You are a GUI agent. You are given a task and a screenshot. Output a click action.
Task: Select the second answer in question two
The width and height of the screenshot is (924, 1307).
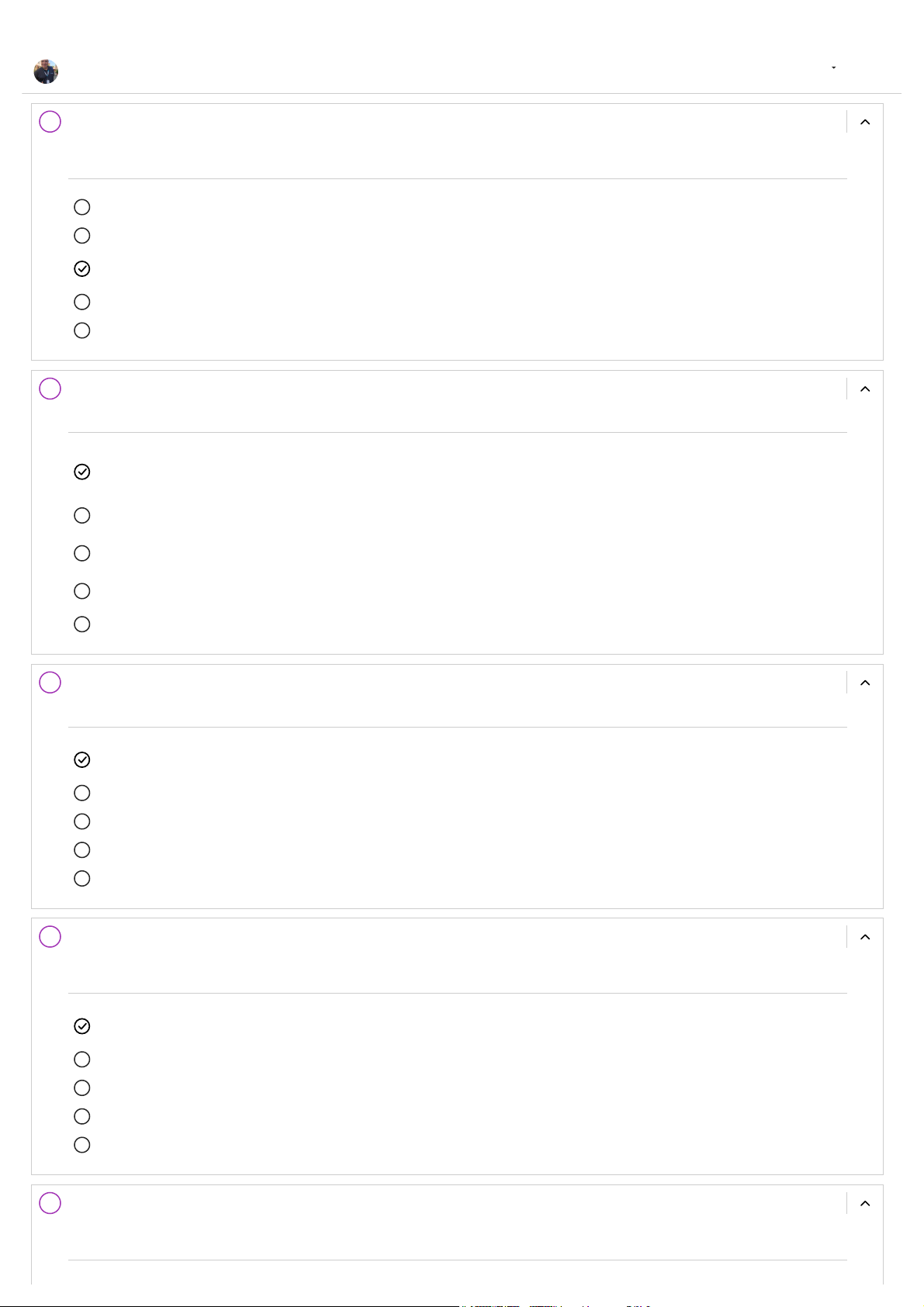coord(81,516)
